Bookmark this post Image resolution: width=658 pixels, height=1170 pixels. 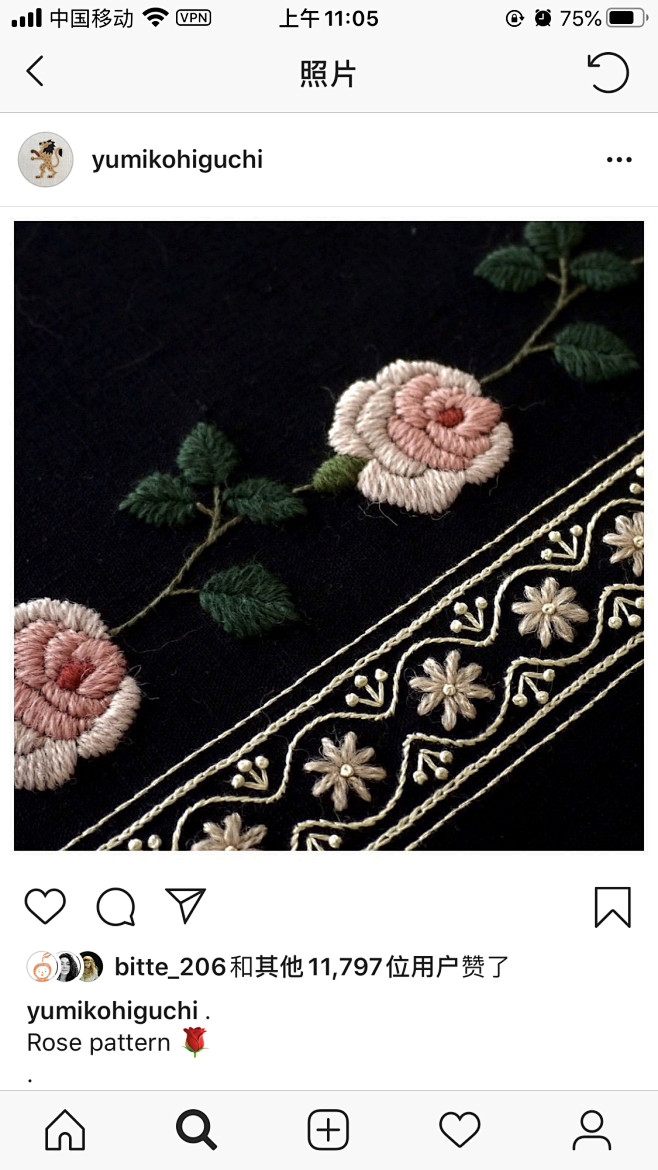pos(612,907)
